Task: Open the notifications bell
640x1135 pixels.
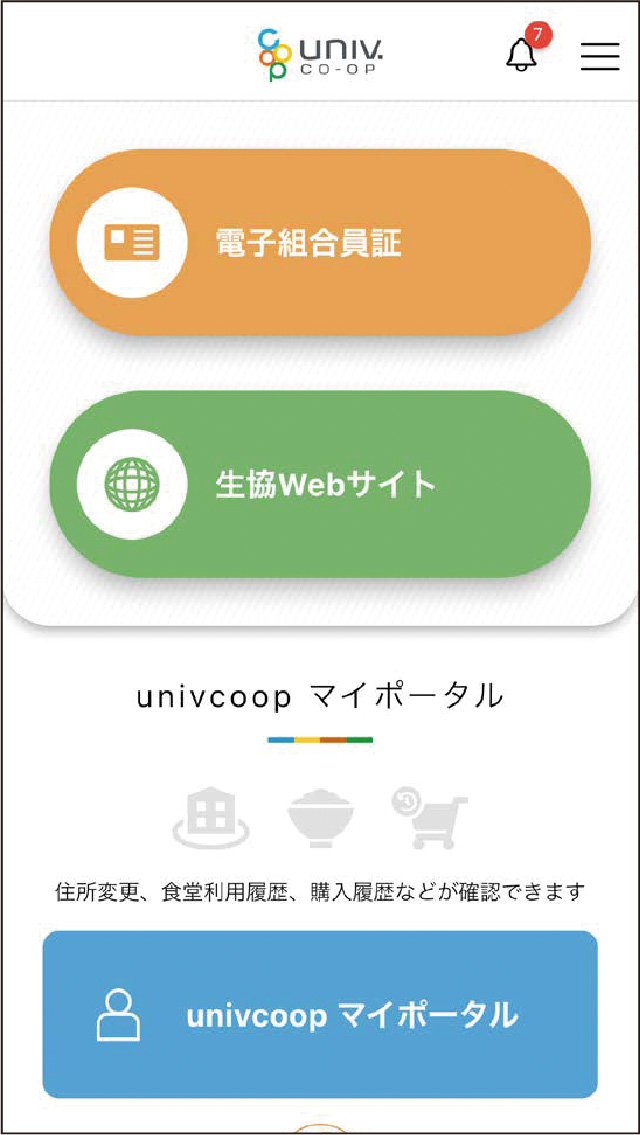Action: pyautogui.click(x=522, y=54)
